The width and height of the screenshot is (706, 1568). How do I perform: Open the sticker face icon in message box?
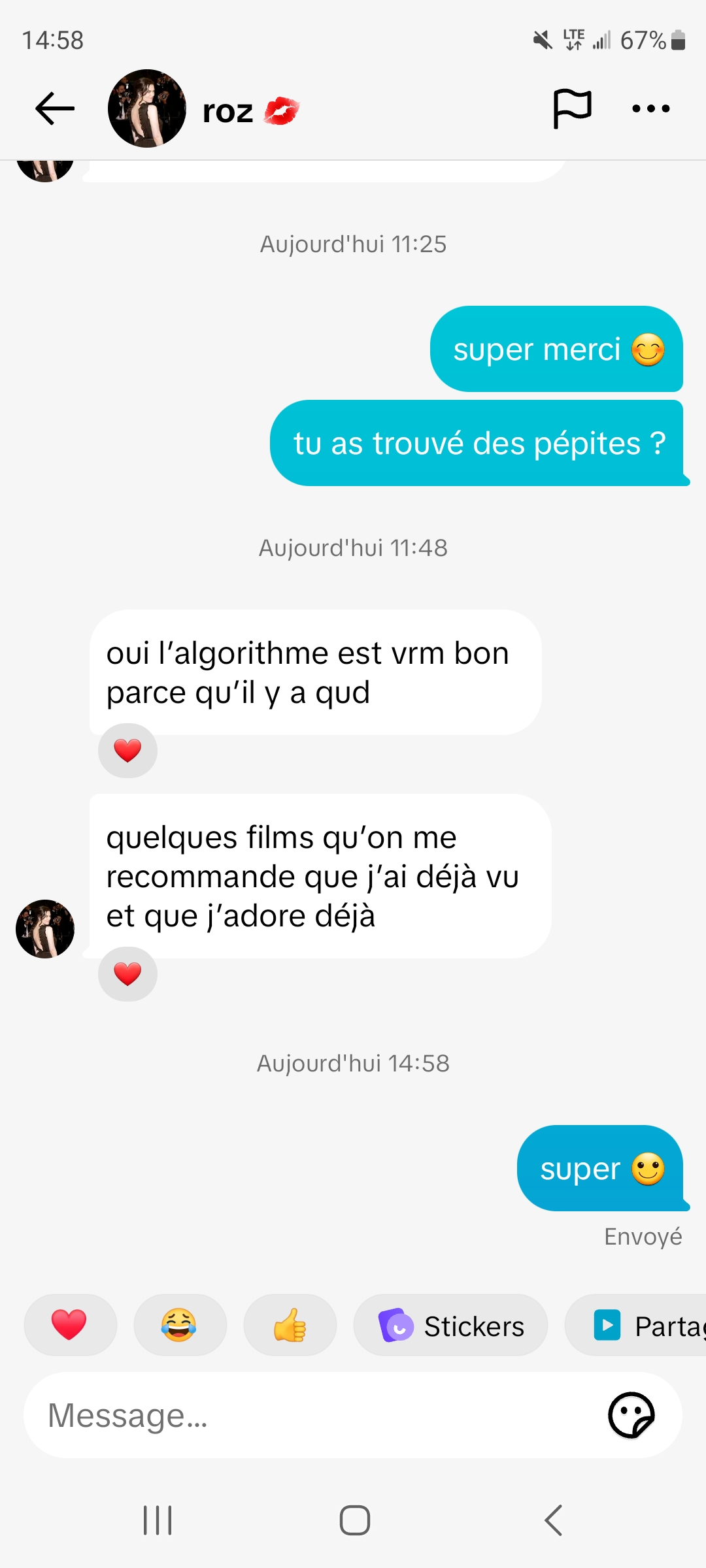point(631,1416)
